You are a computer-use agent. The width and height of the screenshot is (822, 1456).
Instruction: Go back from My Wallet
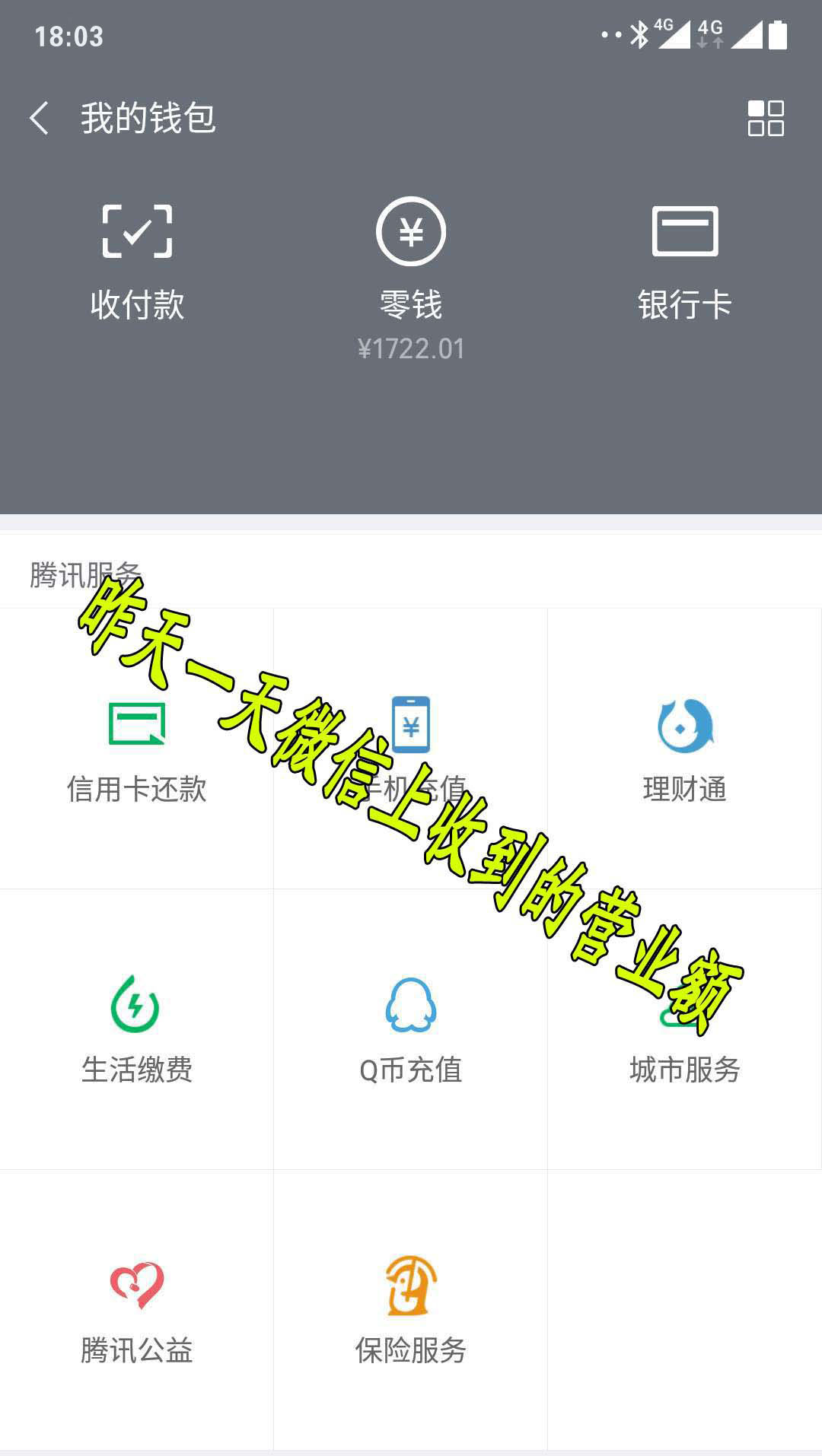pyautogui.click(x=40, y=119)
